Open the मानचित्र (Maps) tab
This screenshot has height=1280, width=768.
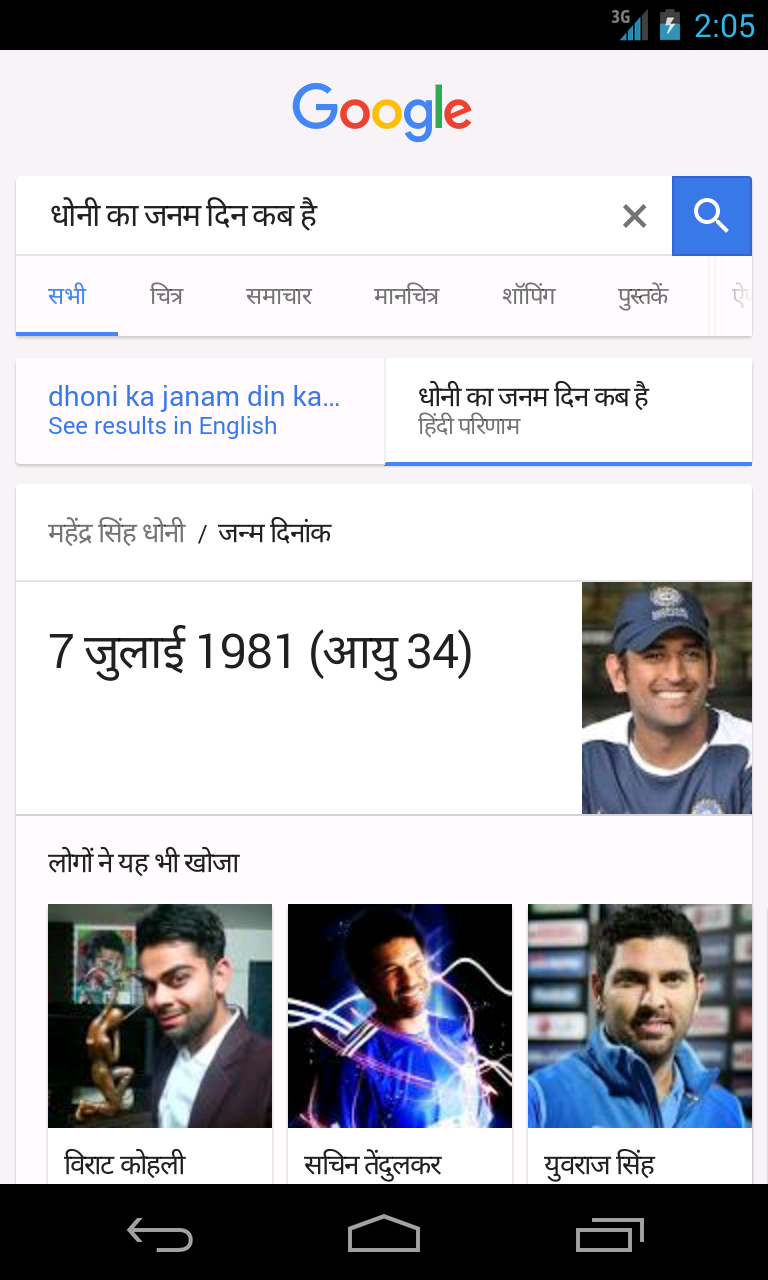(406, 296)
